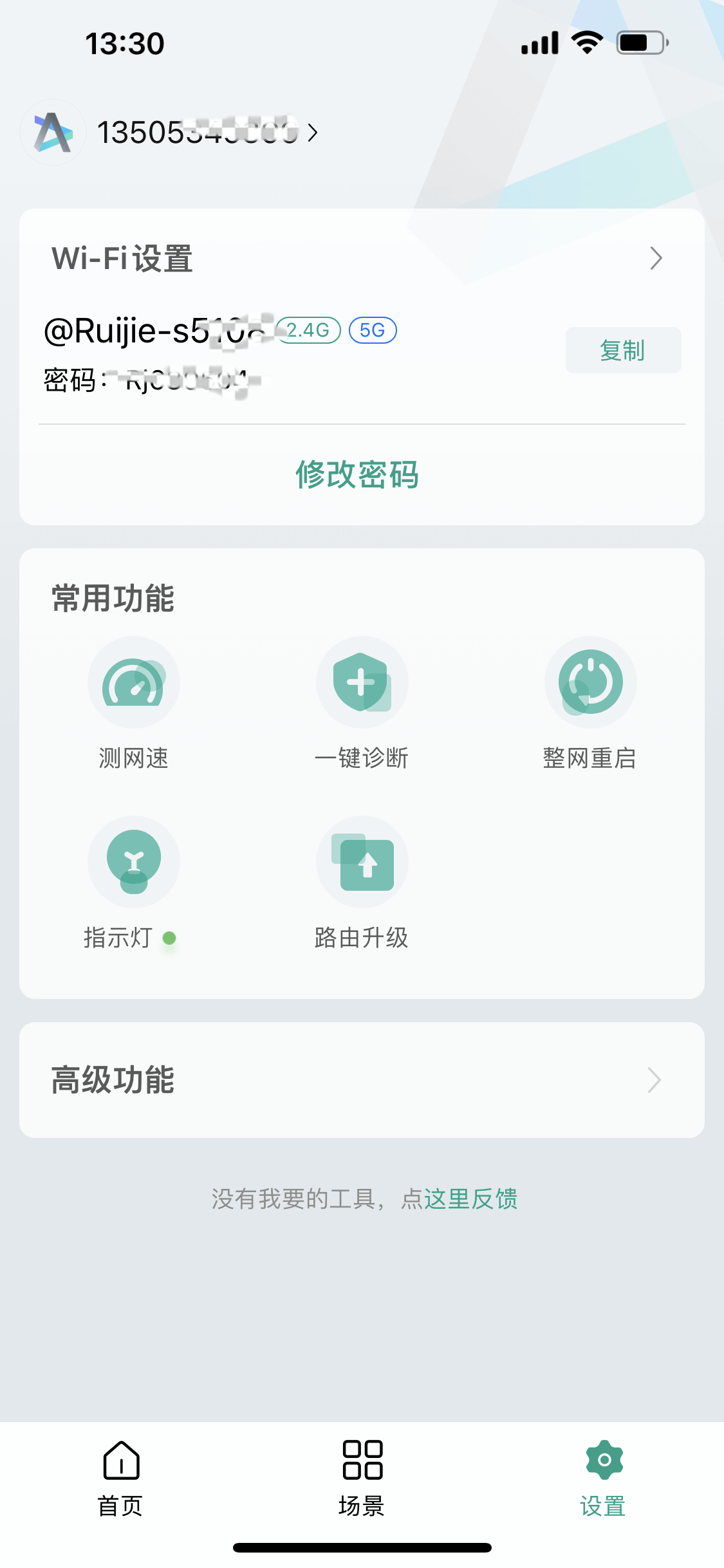This screenshot has height=1568, width=724.
Task: Expand 高级功能 advanced features
Action: coord(362,1080)
